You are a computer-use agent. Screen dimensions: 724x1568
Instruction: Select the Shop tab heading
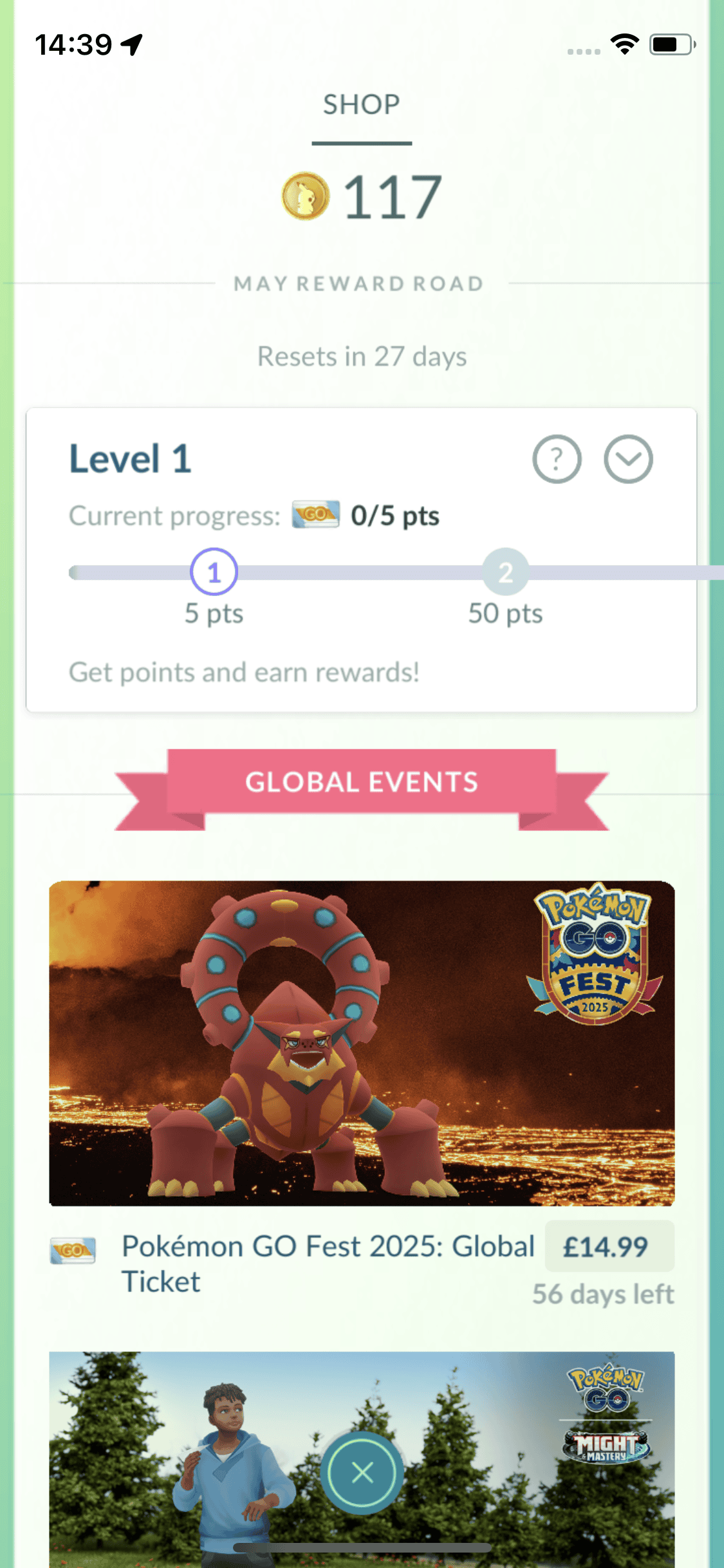(x=362, y=104)
